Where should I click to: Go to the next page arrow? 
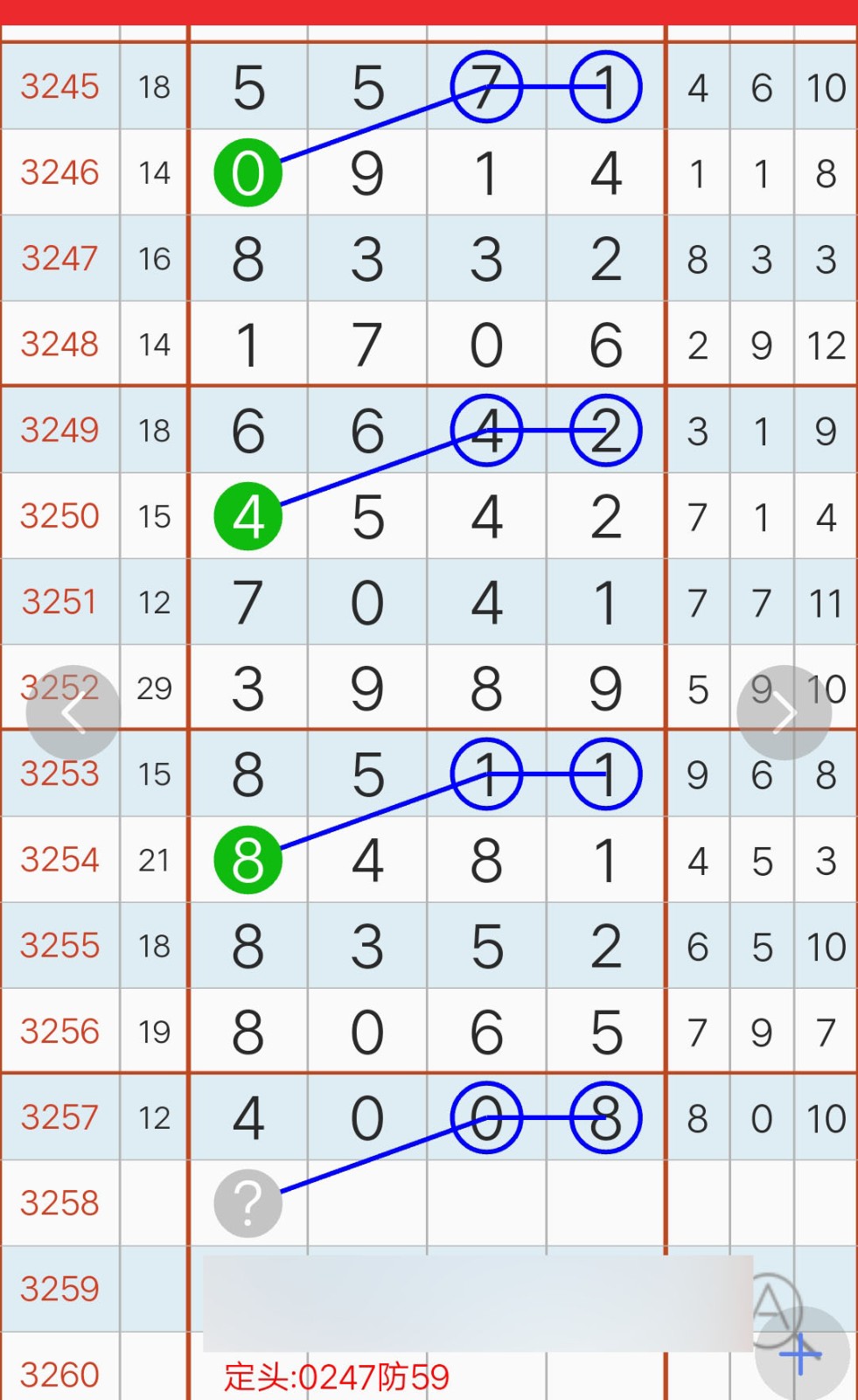pos(784,713)
